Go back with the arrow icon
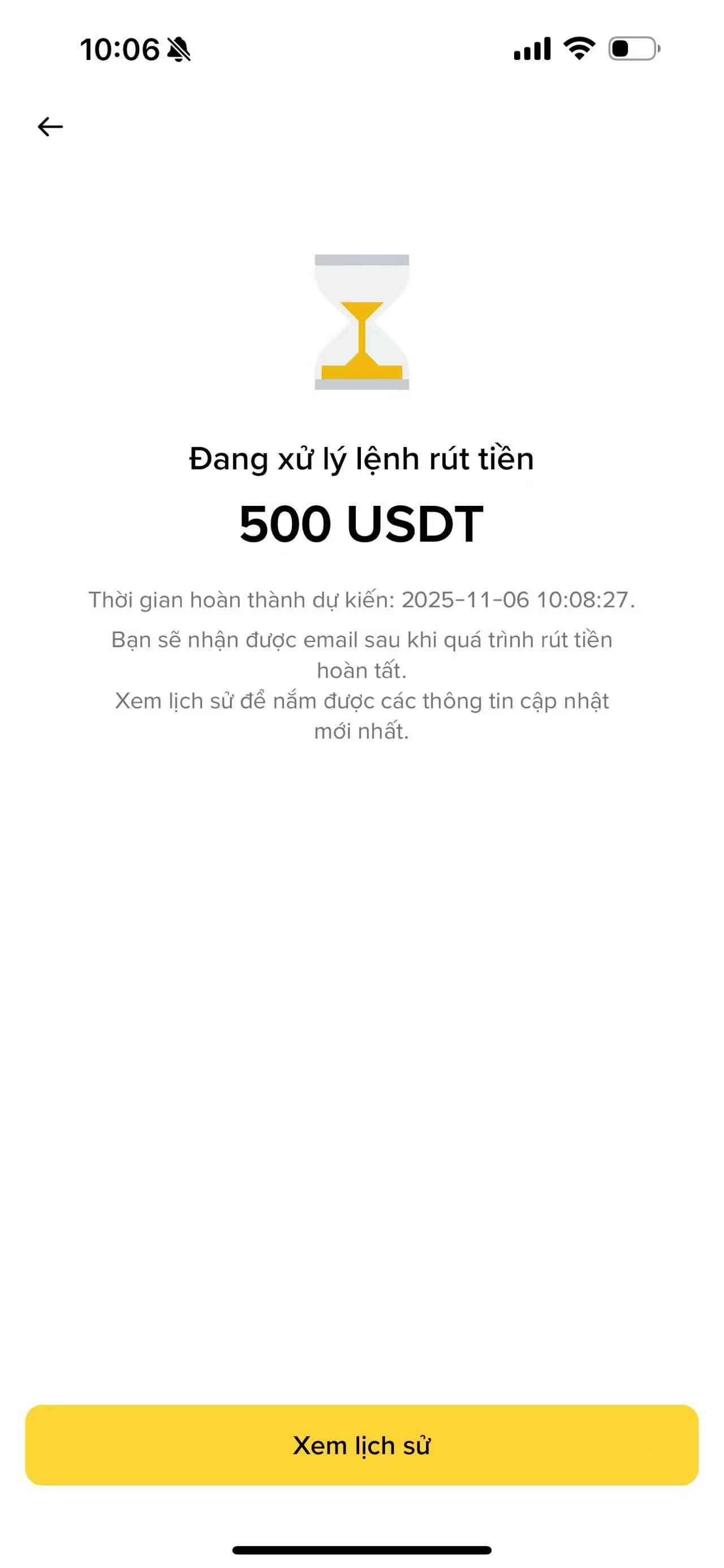Screen dimensions: 724x1568 coord(50,127)
